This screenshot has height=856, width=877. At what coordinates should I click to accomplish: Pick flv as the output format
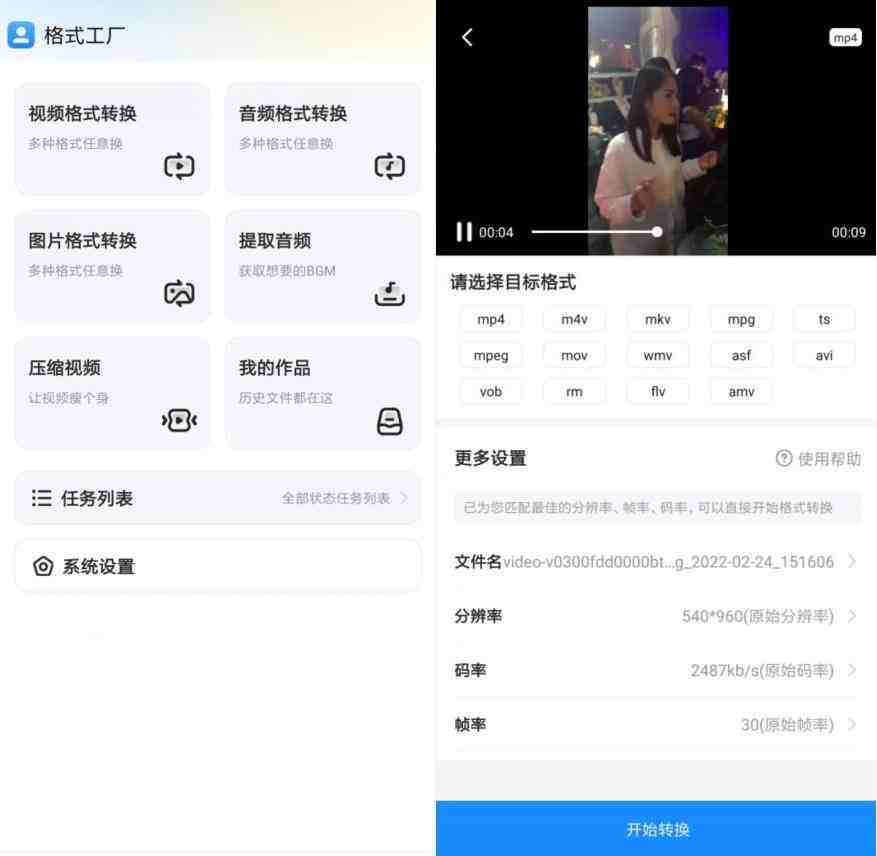(658, 391)
